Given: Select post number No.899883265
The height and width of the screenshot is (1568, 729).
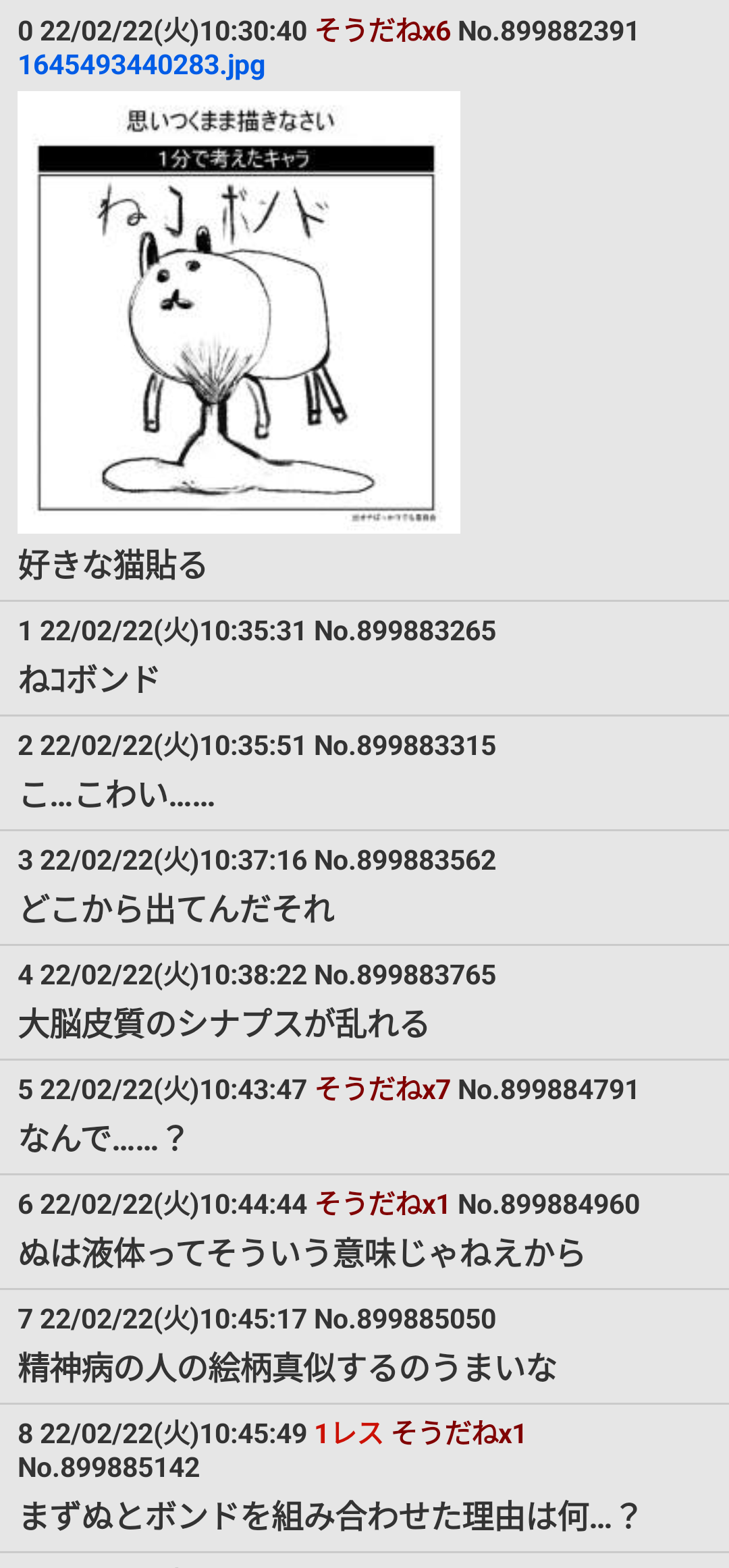Looking at the screenshot, I should 406,632.
